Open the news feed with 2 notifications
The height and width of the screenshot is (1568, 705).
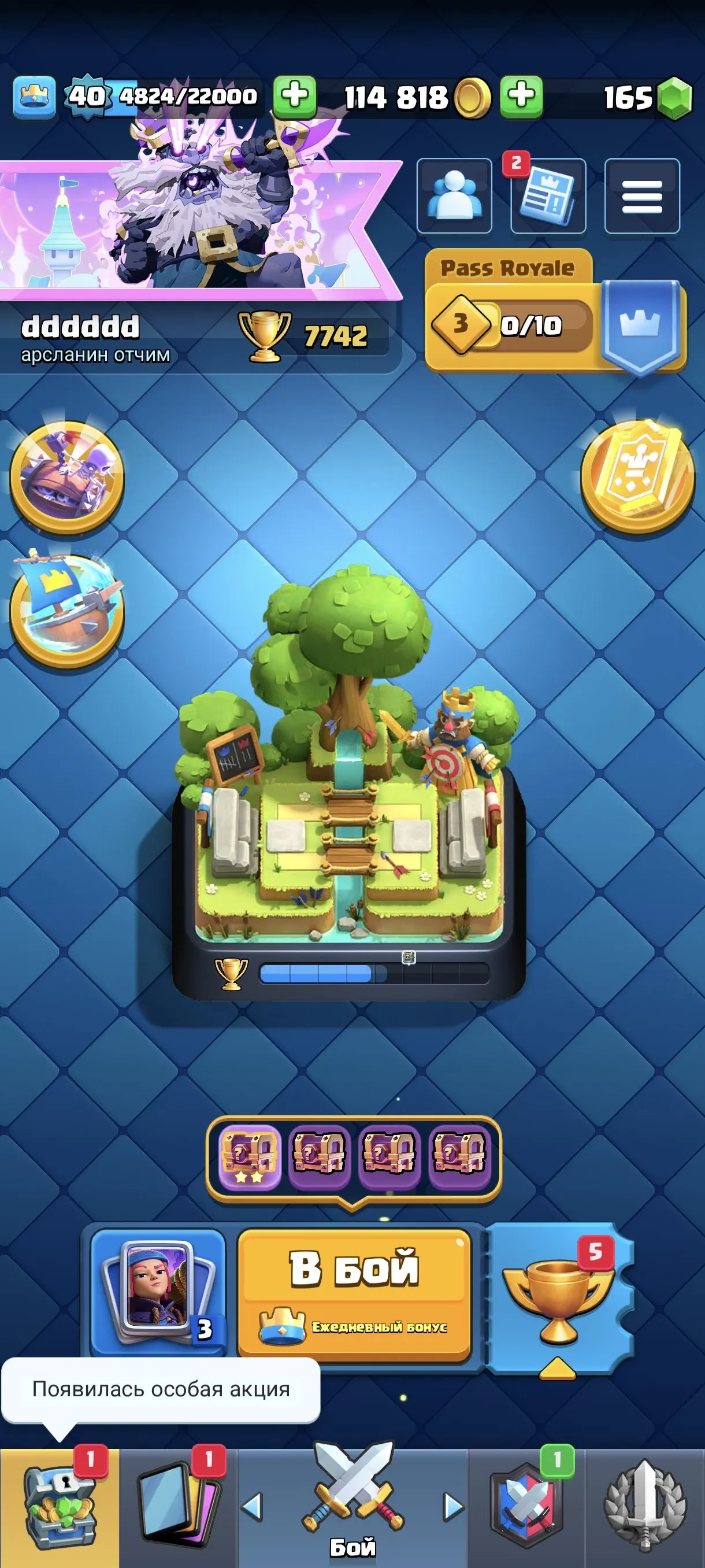(548, 196)
